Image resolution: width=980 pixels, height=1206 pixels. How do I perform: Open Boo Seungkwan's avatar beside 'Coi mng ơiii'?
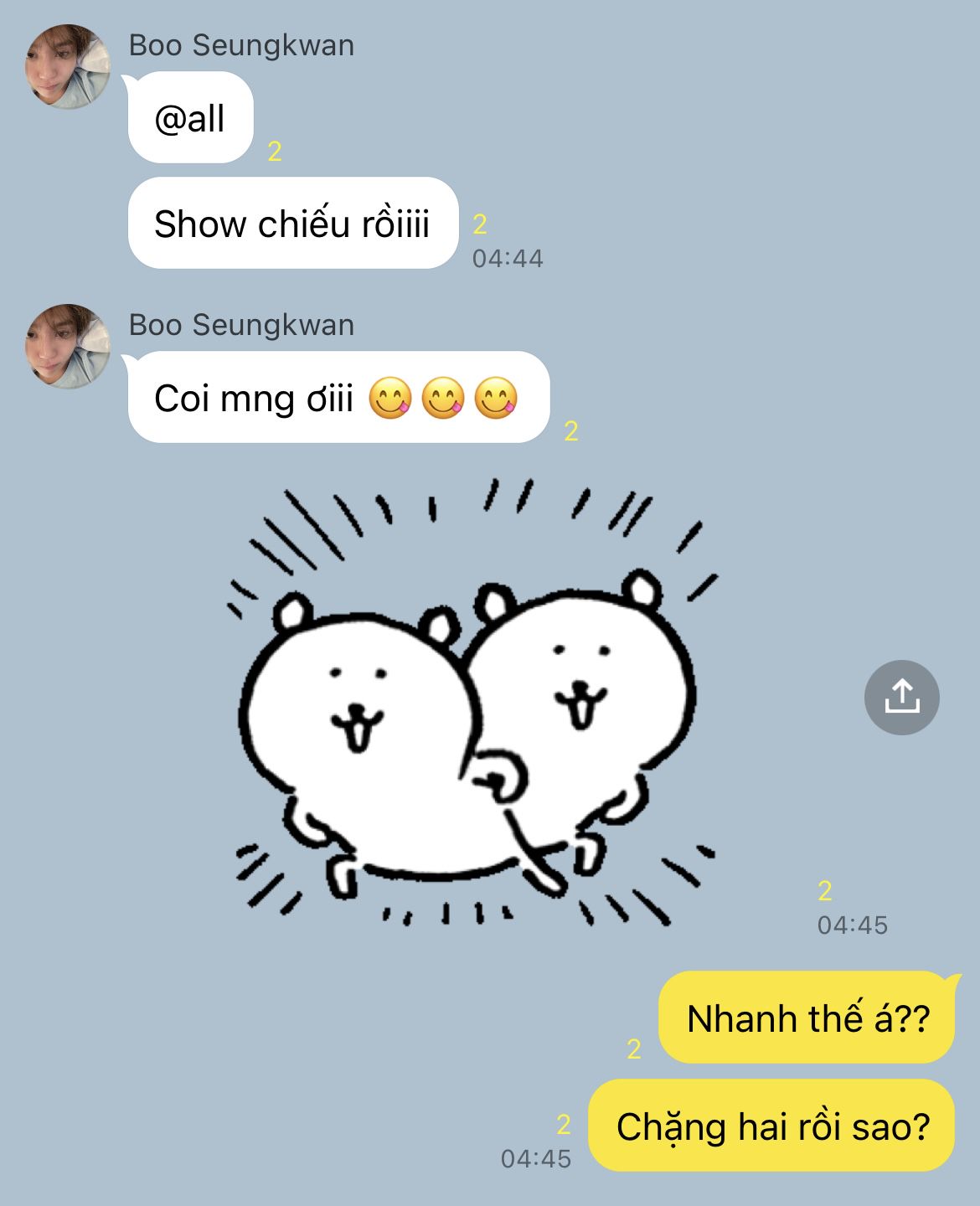click(68, 346)
